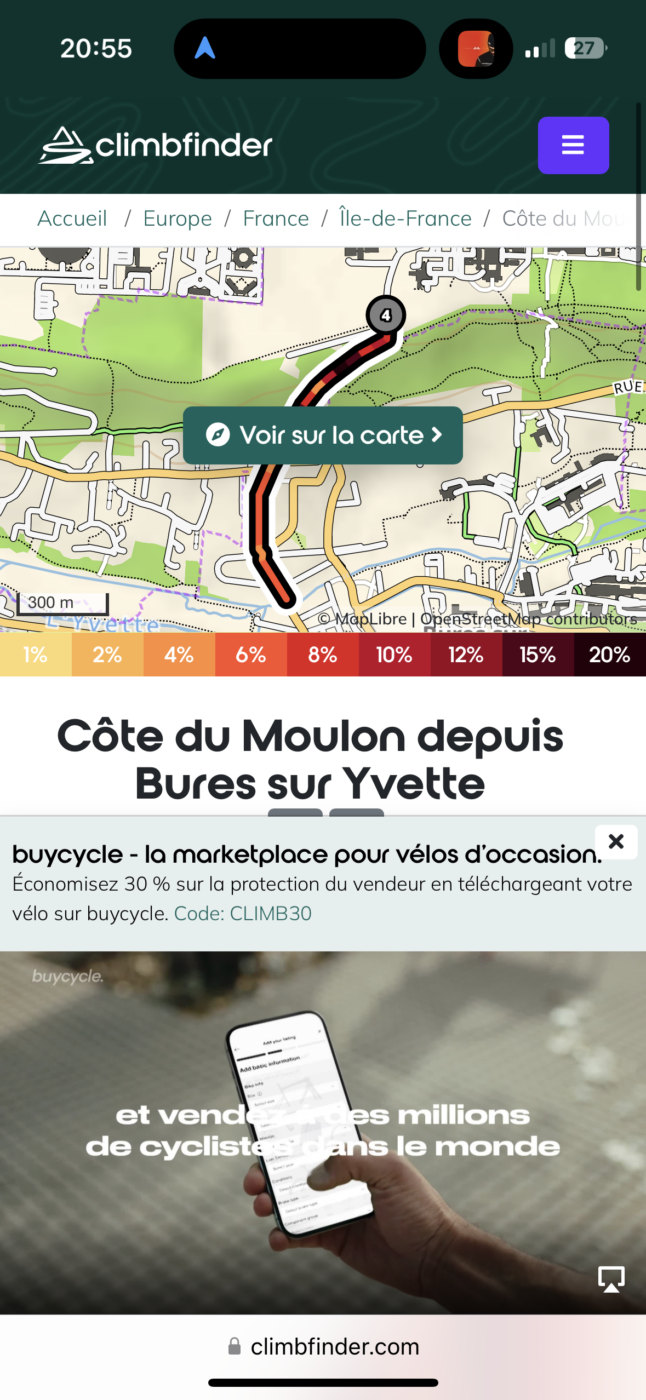
Task: Open the Île-de-France breadcrumb link
Action: (405, 218)
